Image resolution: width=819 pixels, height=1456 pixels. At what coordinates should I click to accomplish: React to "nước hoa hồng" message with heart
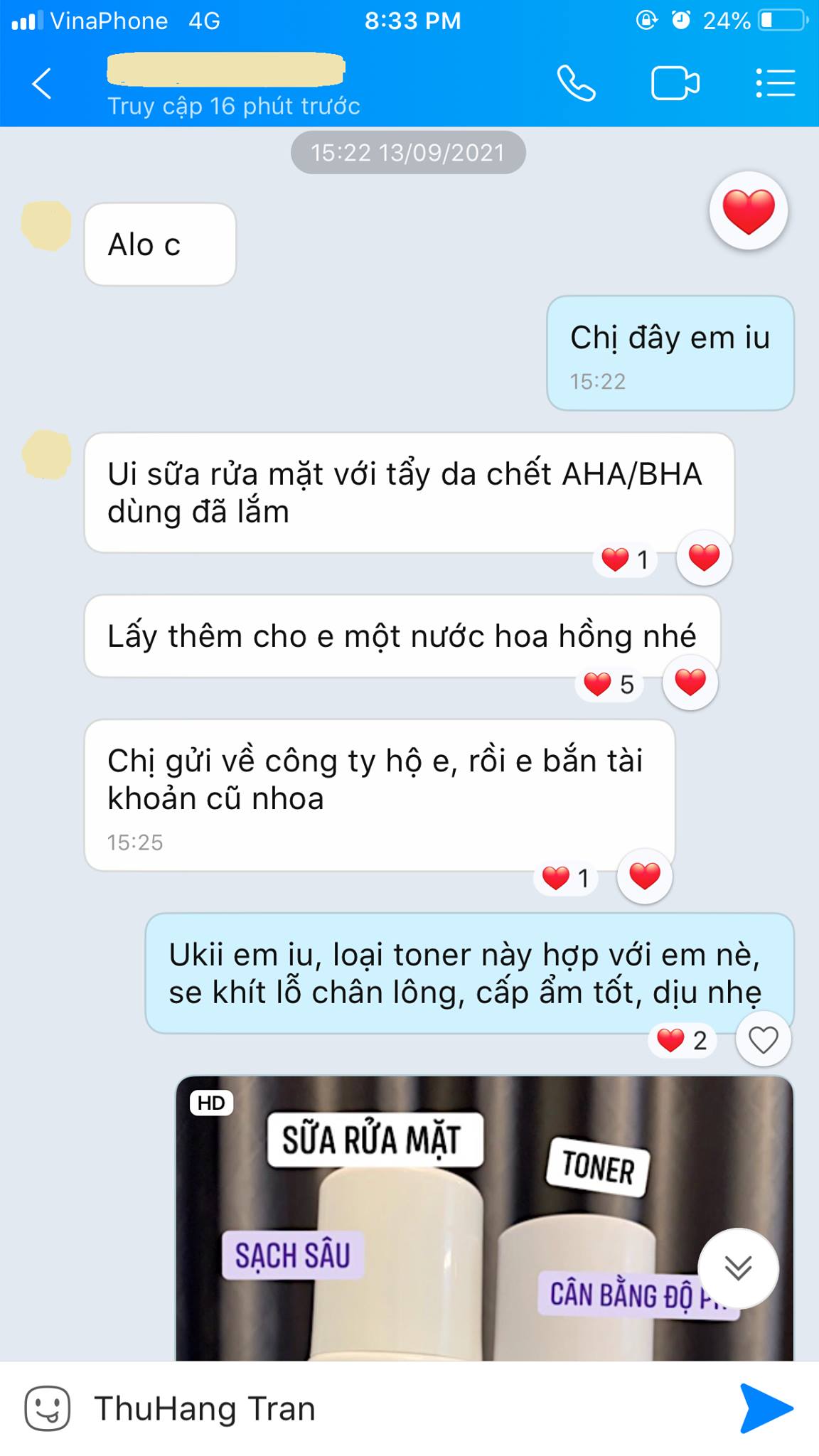tap(690, 683)
